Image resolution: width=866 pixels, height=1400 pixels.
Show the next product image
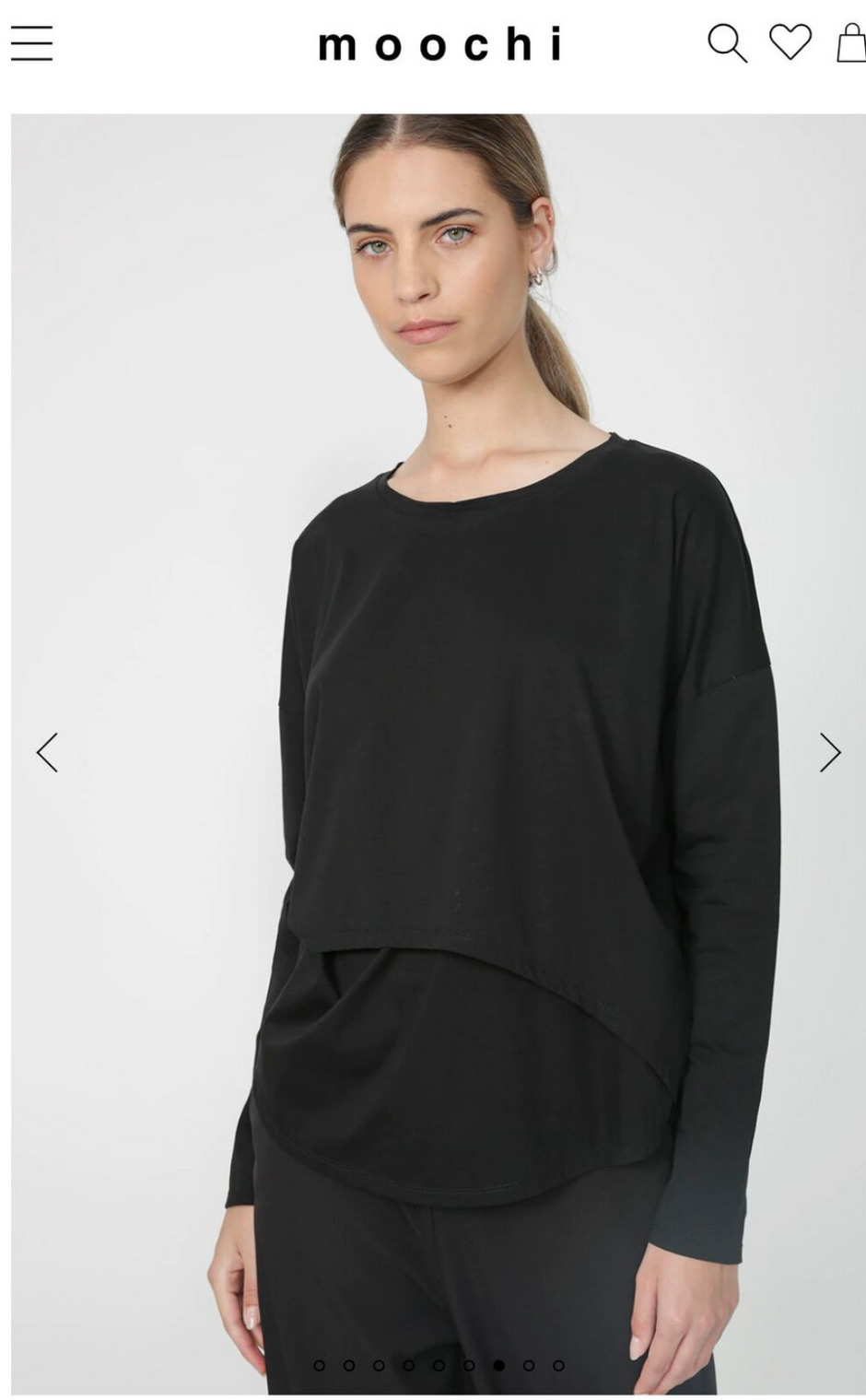[x=830, y=752]
